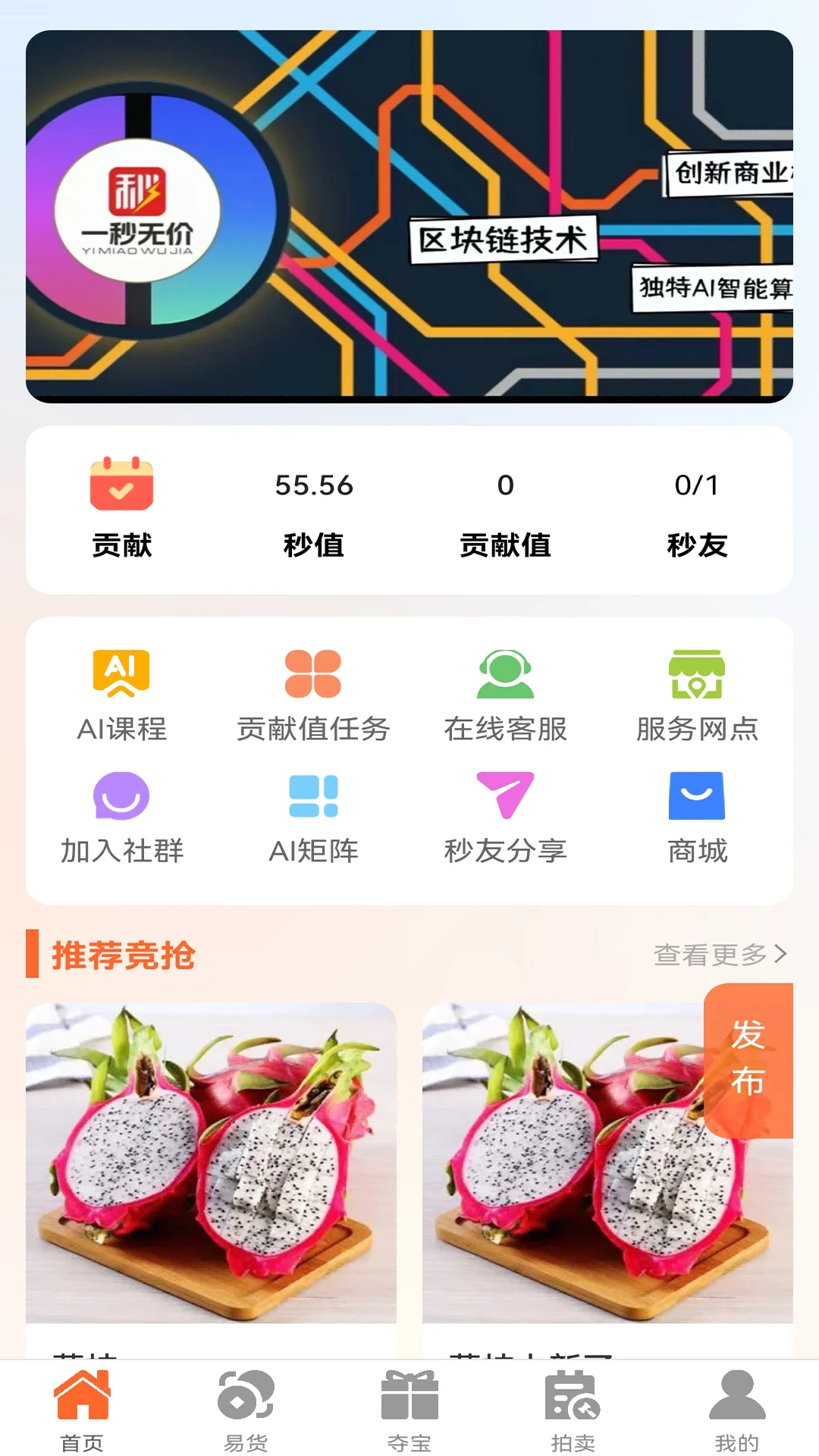The height and width of the screenshot is (1456, 819).
Task: Share with friends using 秒友分享 icon
Action: tap(504, 817)
